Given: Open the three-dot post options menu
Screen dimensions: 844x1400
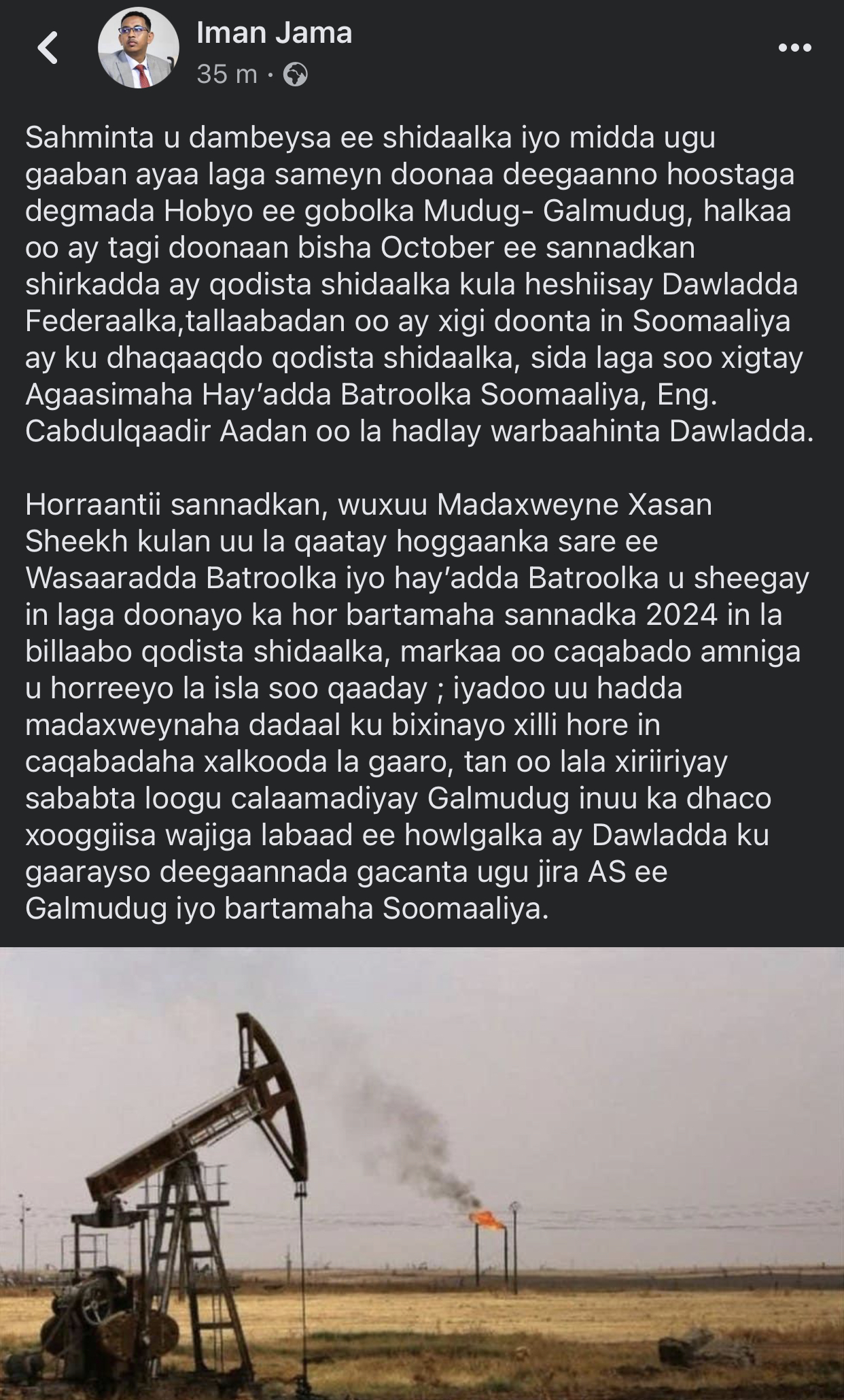Looking at the screenshot, I should tap(794, 48).
